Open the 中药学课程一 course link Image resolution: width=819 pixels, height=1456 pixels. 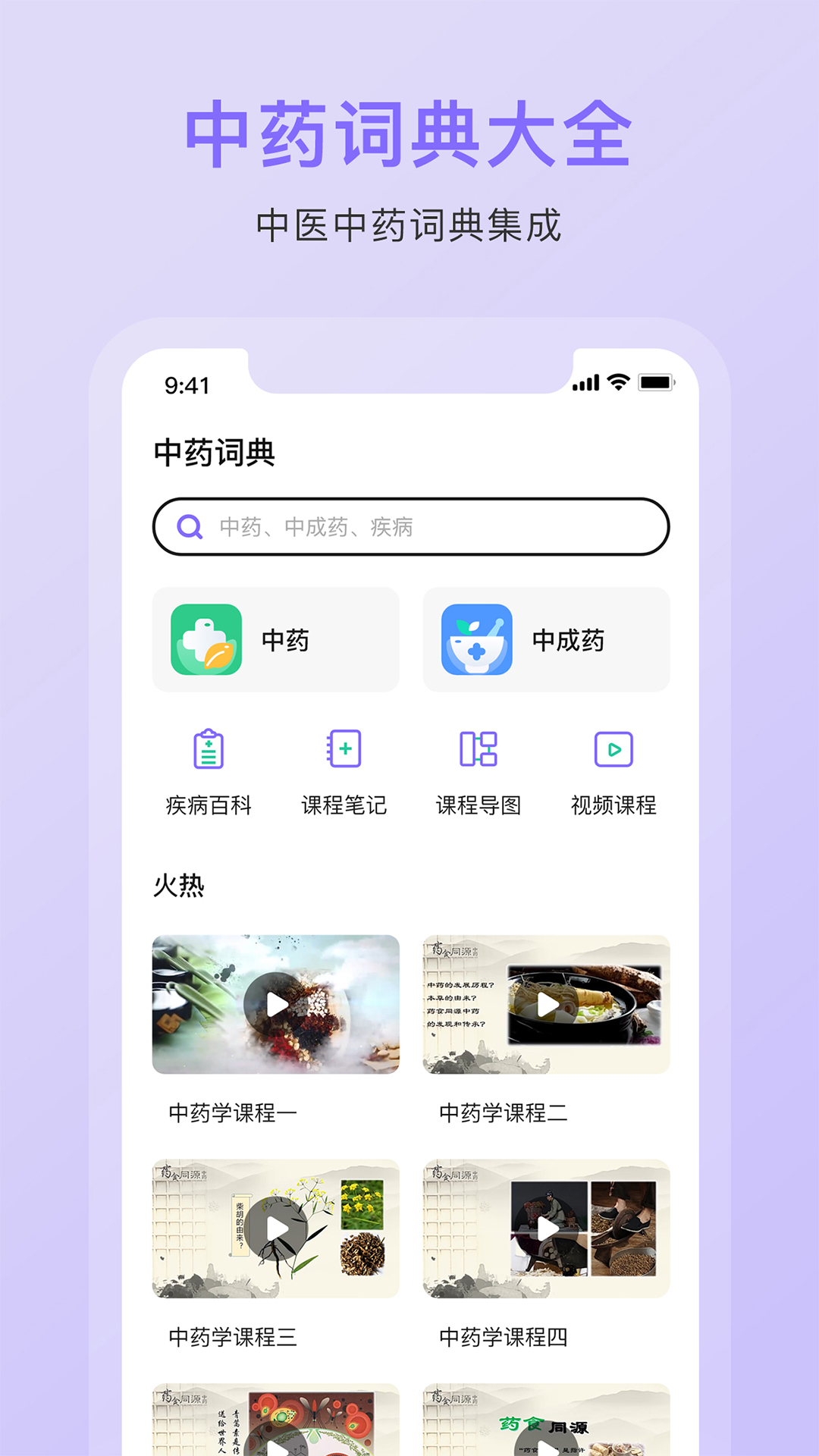point(233,1112)
